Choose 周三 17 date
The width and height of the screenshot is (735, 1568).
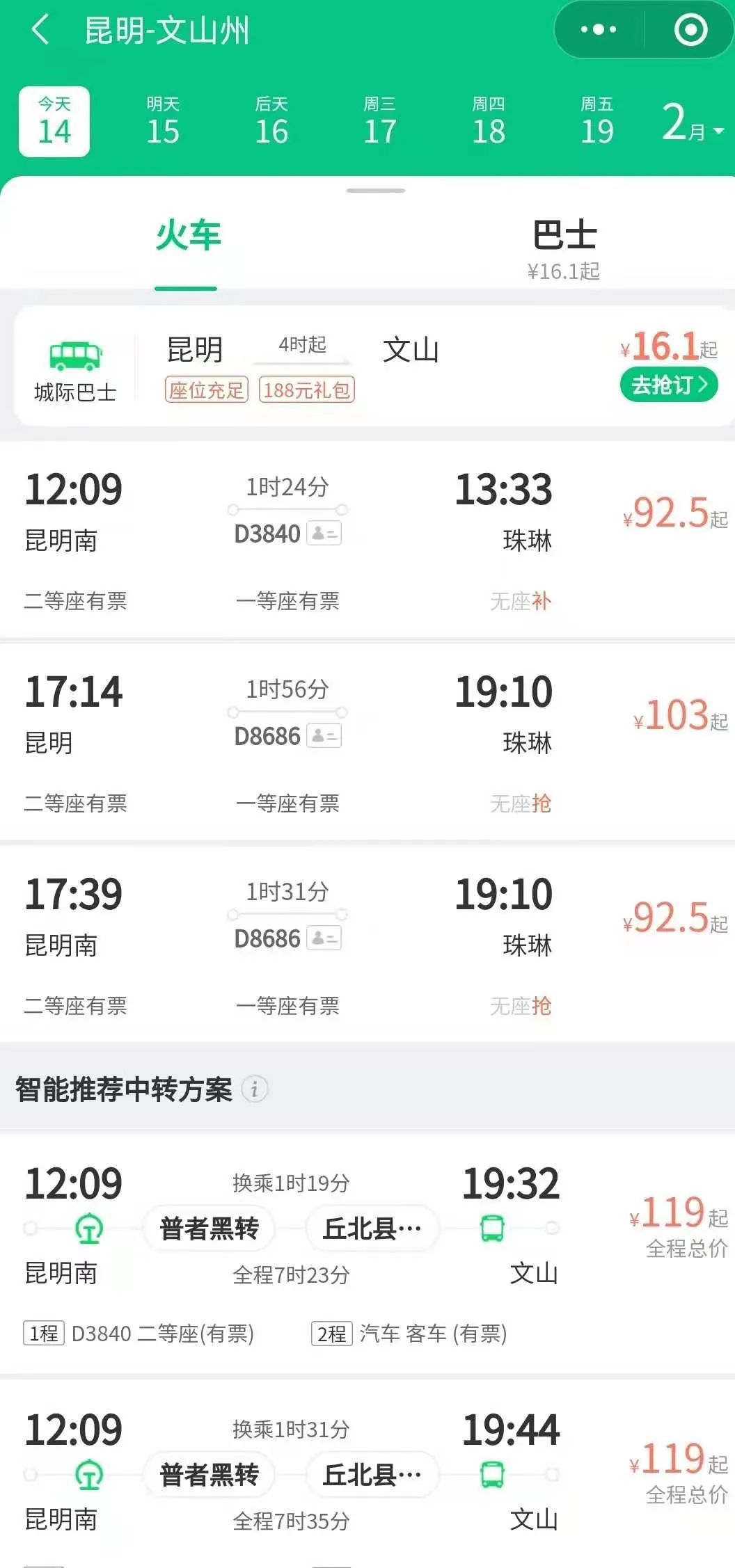380,122
